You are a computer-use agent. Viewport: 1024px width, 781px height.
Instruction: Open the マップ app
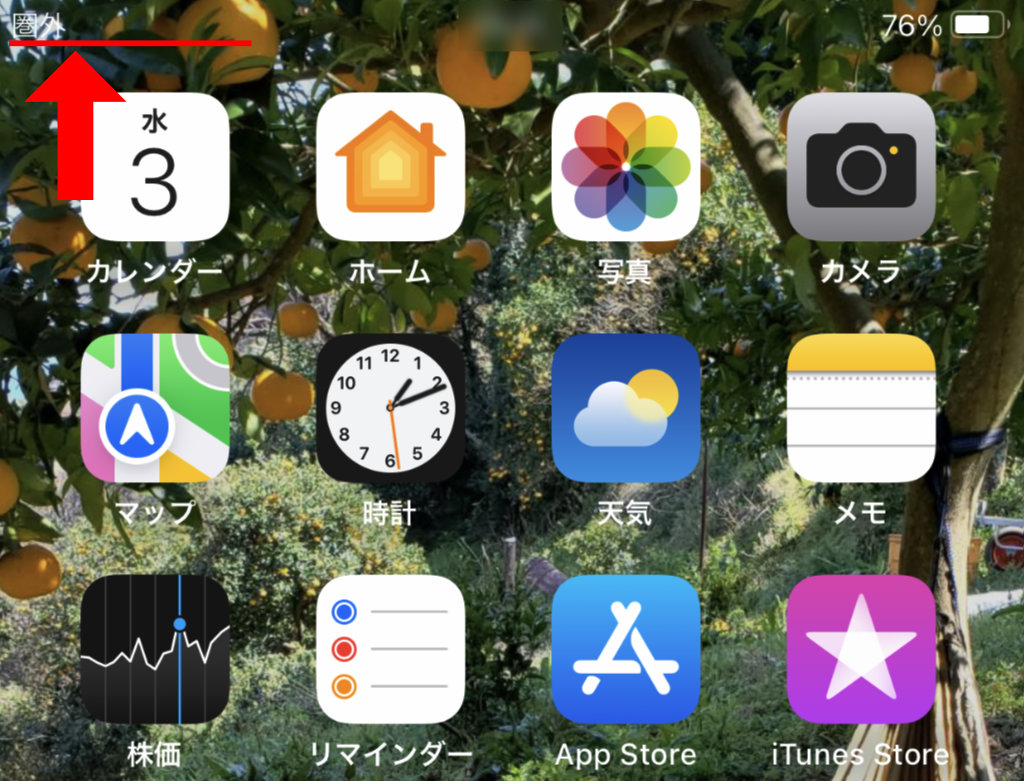click(x=155, y=408)
